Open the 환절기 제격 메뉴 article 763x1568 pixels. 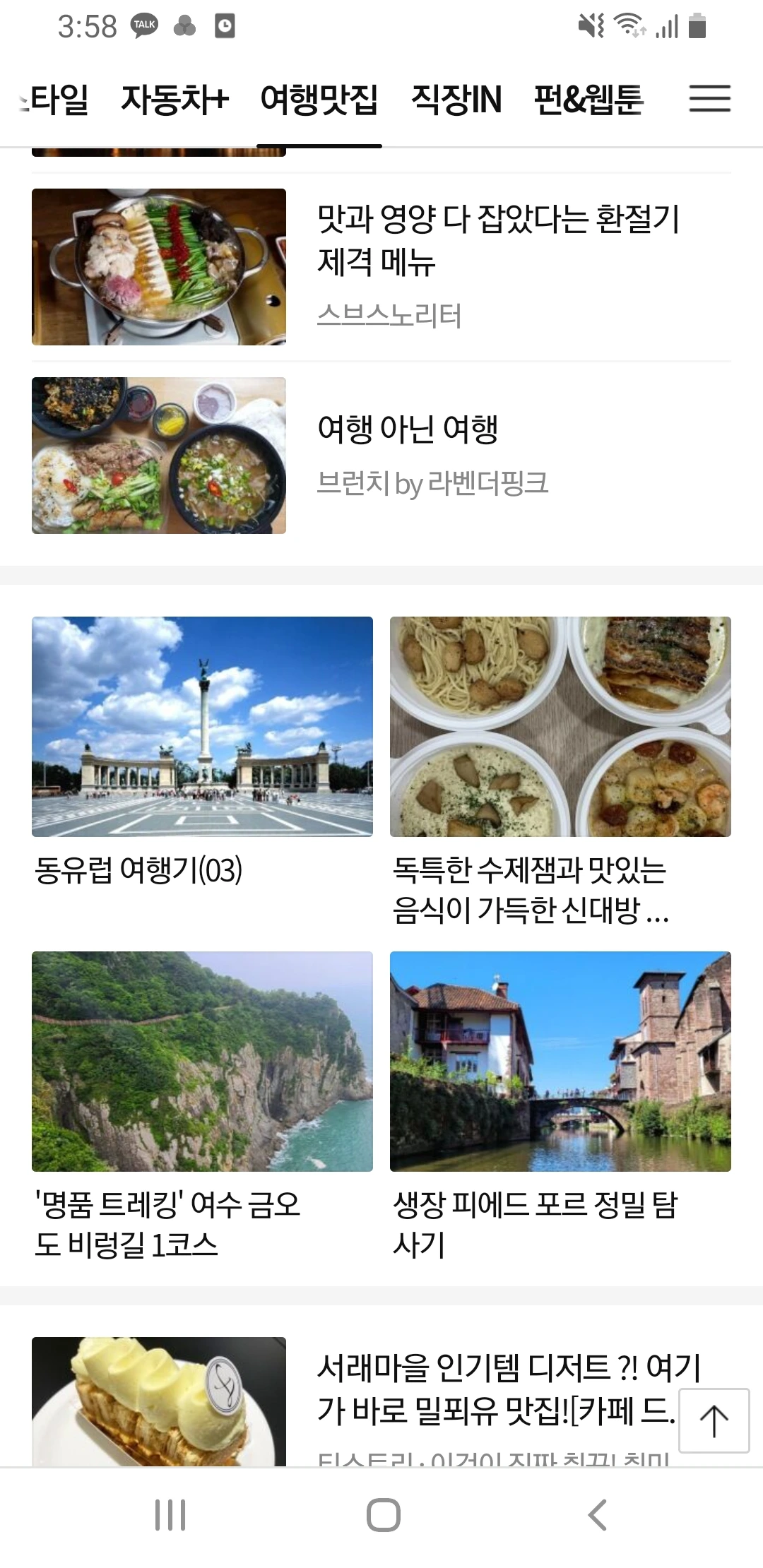497,240
